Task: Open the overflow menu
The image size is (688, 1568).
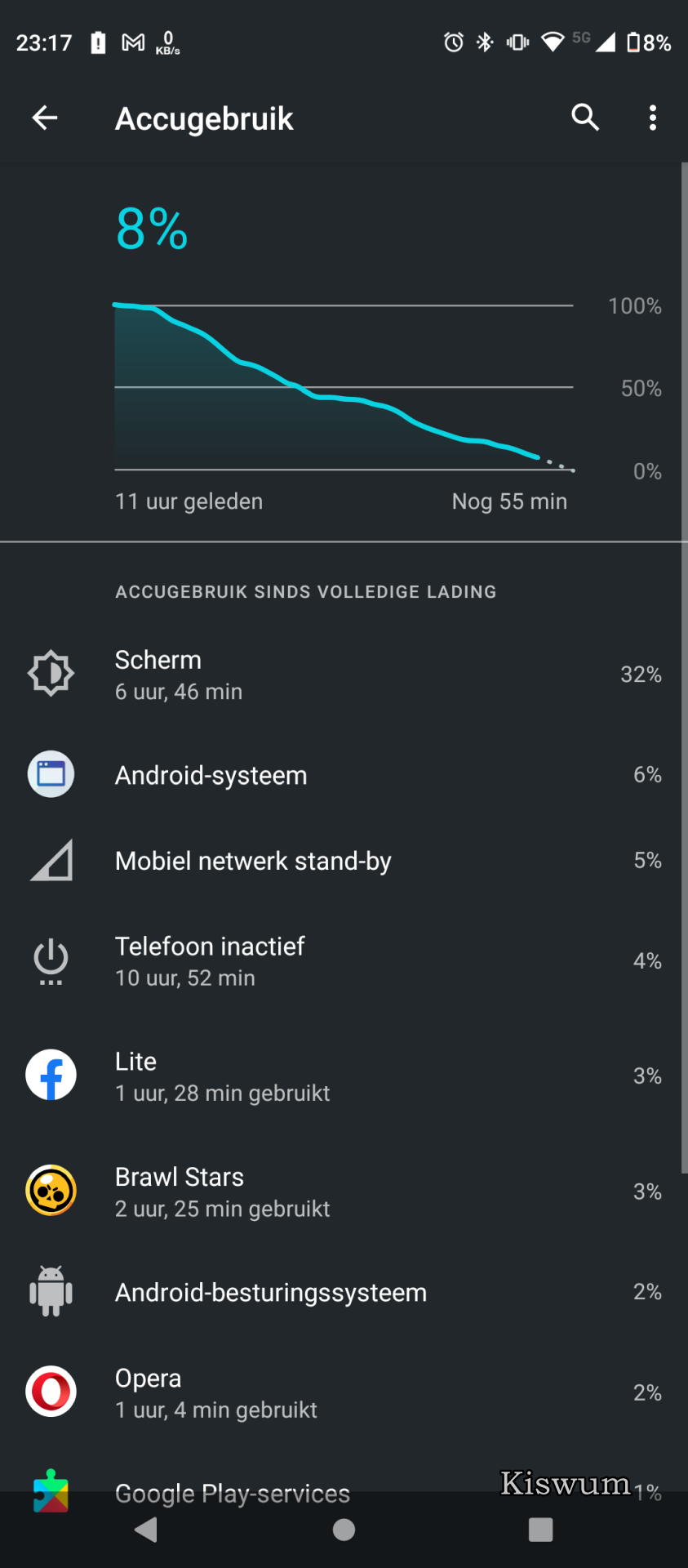Action: tap(652, 118)
